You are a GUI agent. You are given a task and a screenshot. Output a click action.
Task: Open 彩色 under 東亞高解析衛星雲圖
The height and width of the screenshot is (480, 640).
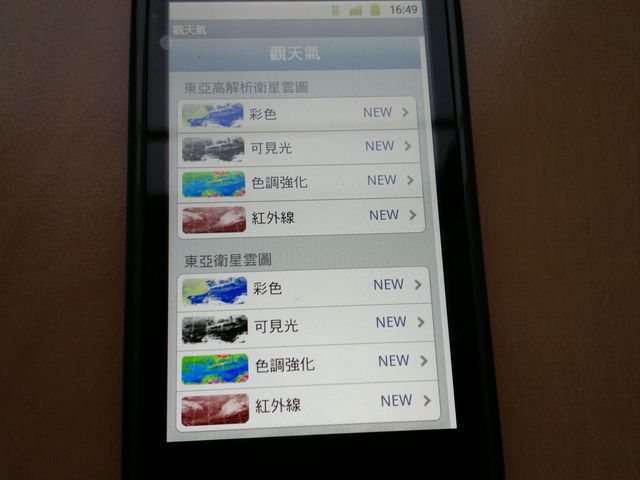tap(300, 114)
